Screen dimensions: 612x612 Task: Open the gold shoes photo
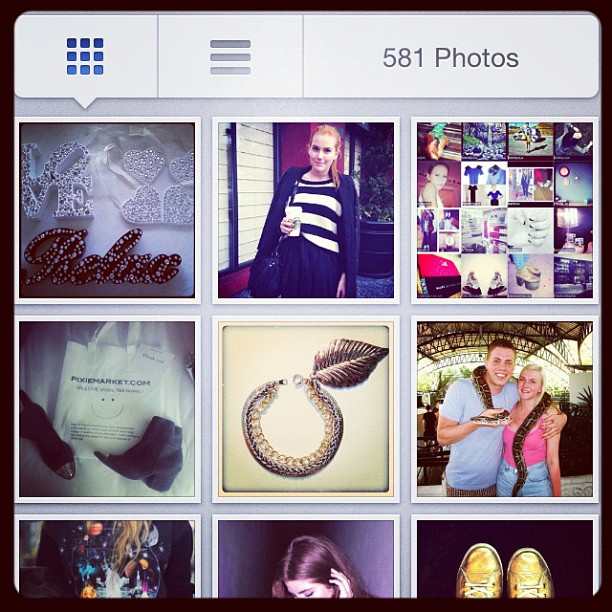pyautogui.click(x=505, y=558)
